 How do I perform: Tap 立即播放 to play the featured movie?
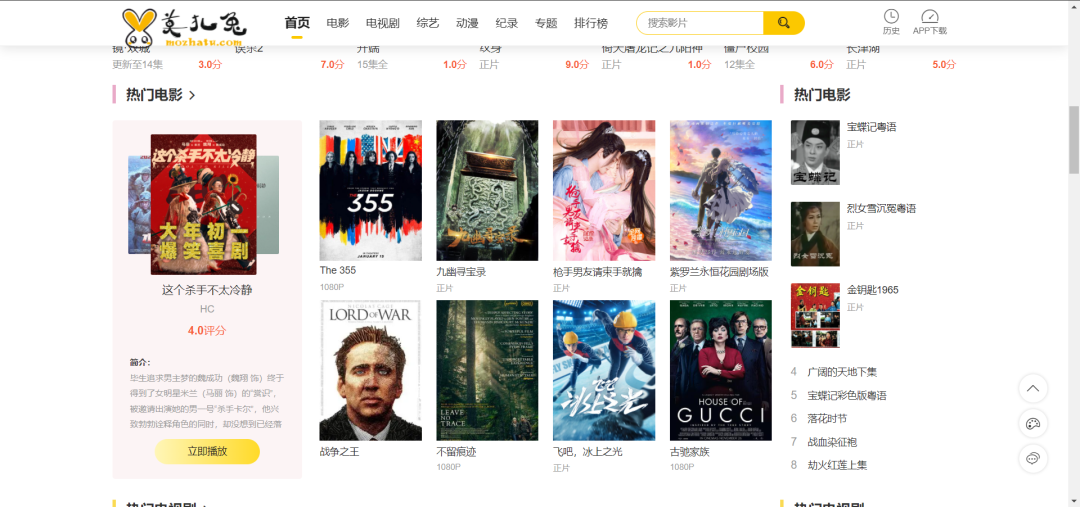(207, 451)
